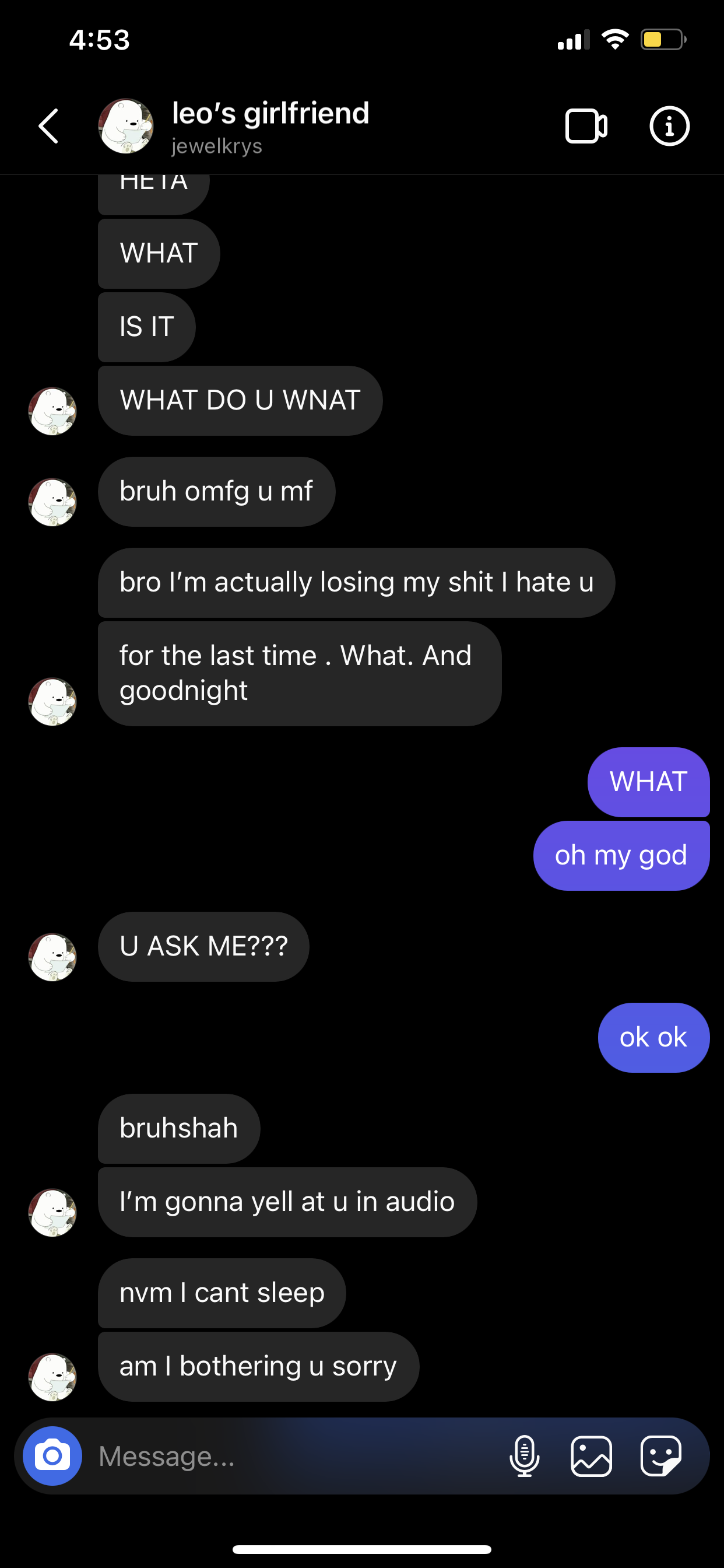Go back to the inbox
The height and width of the screenshot is (1568, 724).
tap(48, 126)
